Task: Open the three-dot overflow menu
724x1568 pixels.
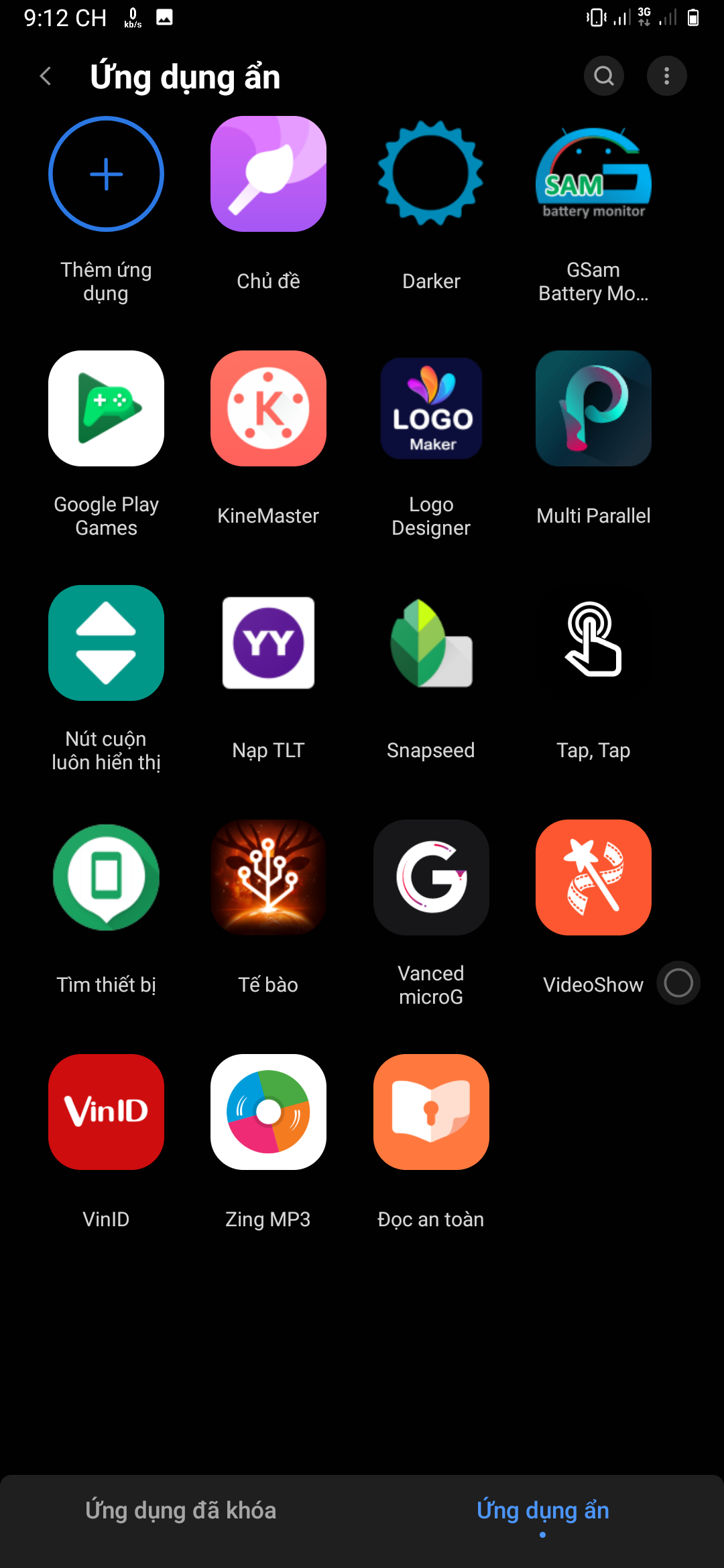Action: (666, 76)
